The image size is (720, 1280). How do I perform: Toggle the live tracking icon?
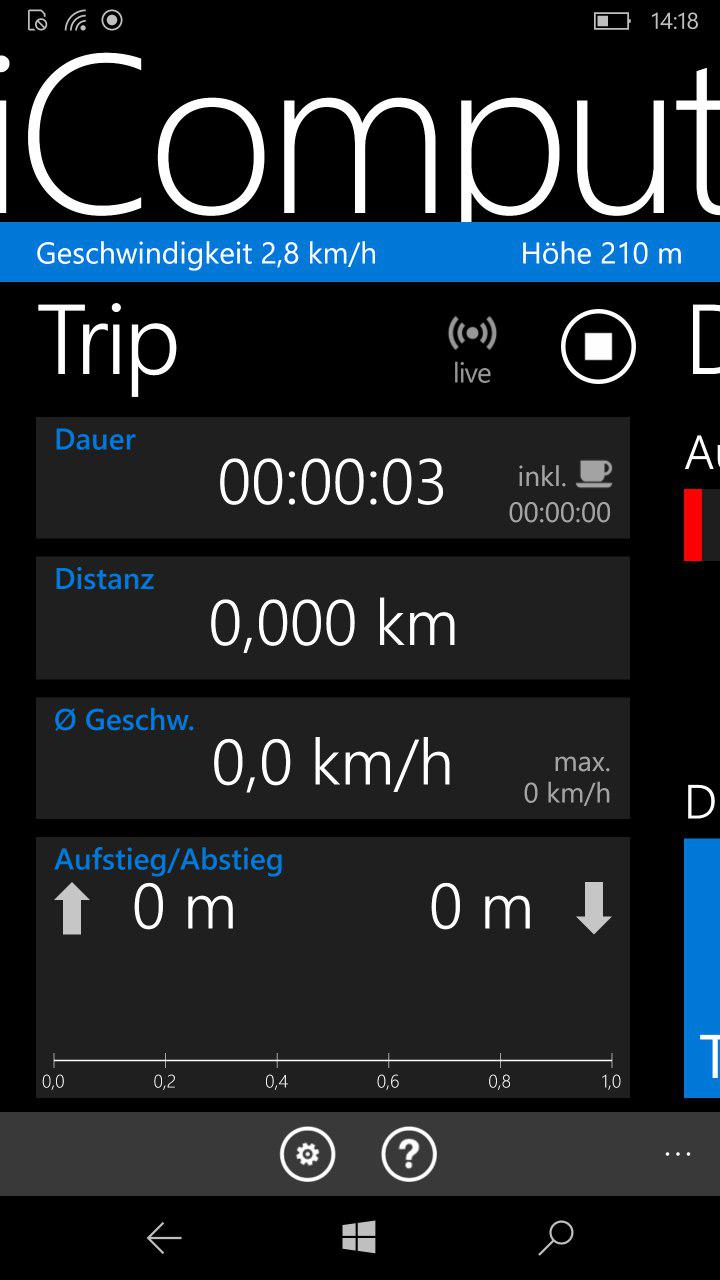coord(472,350)
